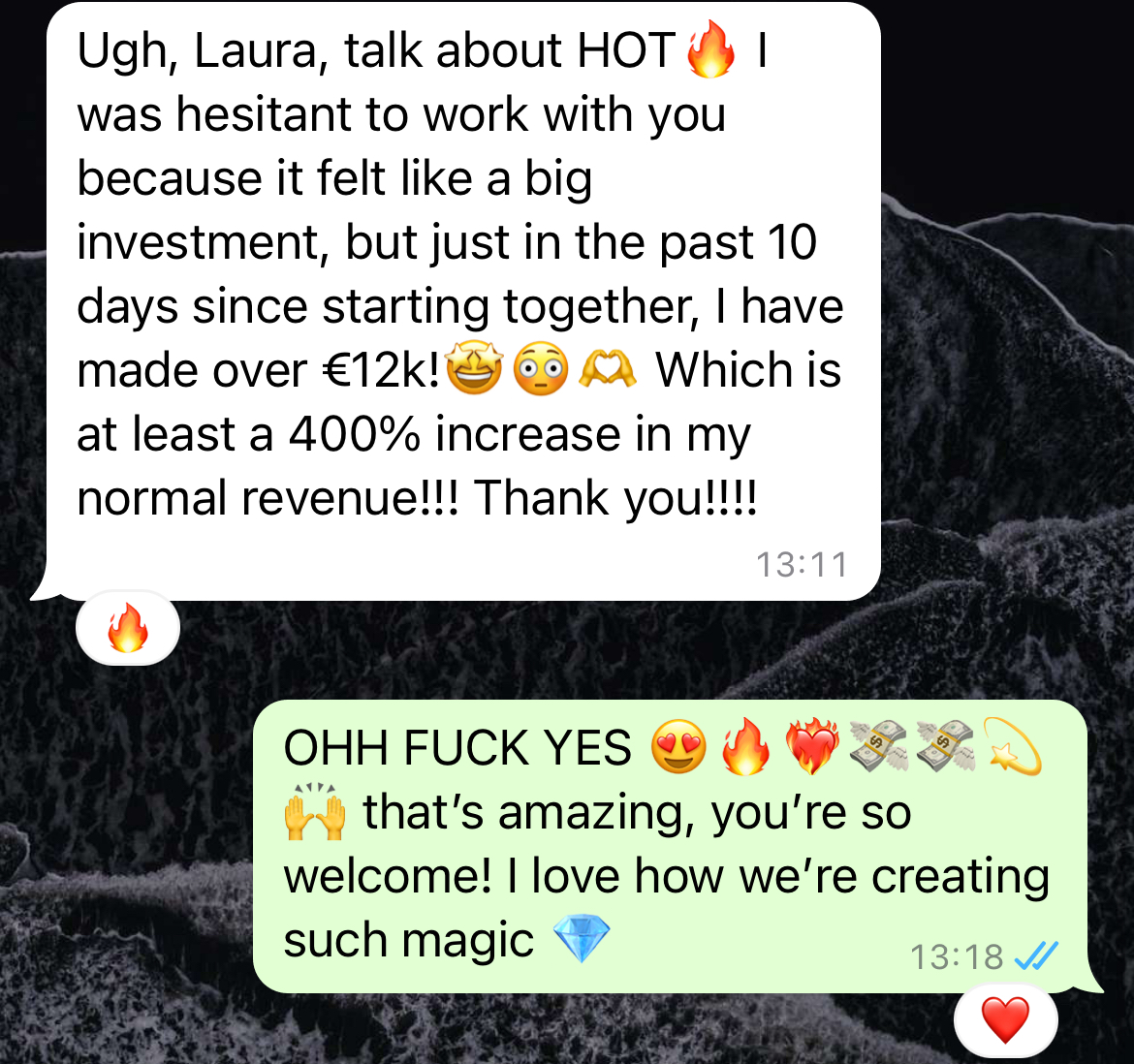Open the heart reaction under the 13:18 message
1134x1064 pixels.
(1005, 1019)
